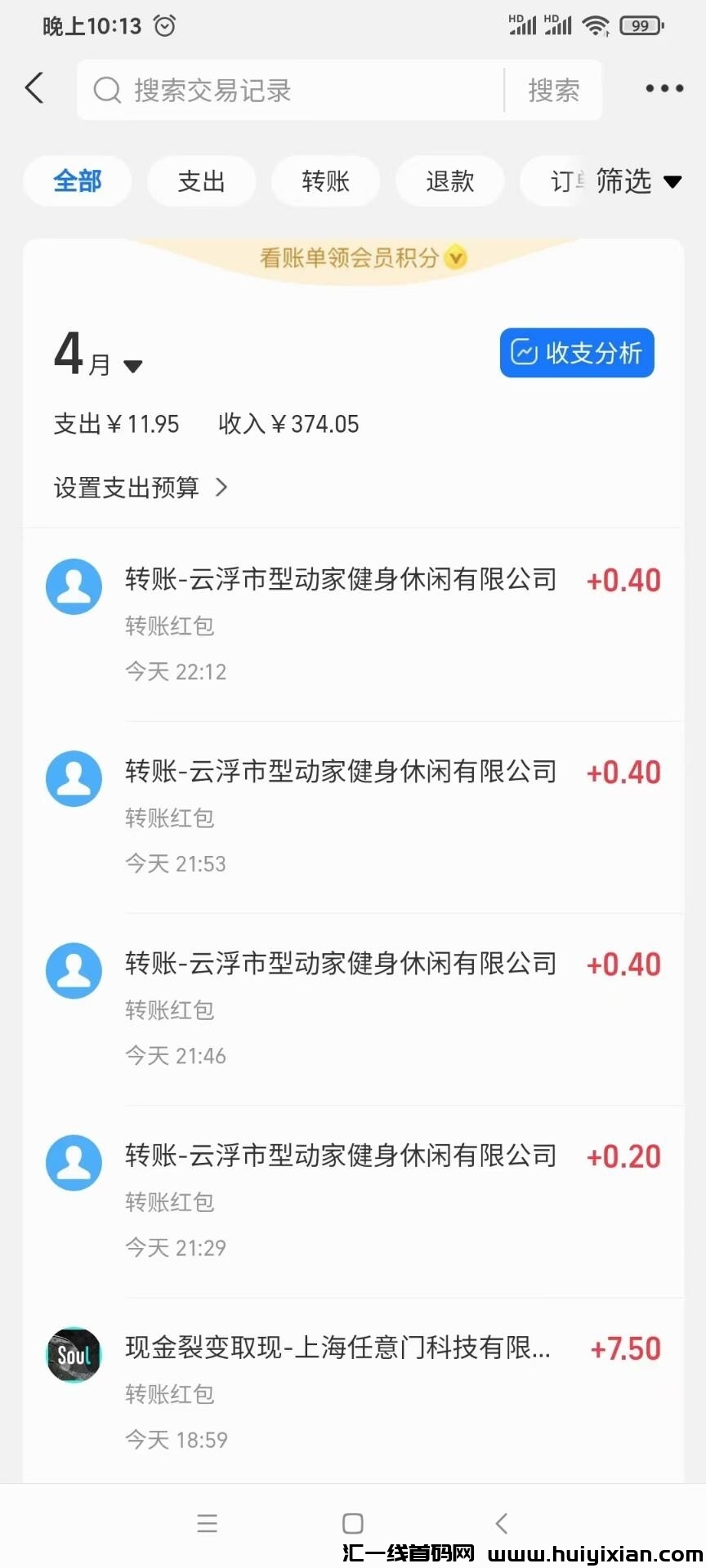Screen dimensions: 706x1568
Task: Tap the 搜索 button
Action: pos(553,90)
